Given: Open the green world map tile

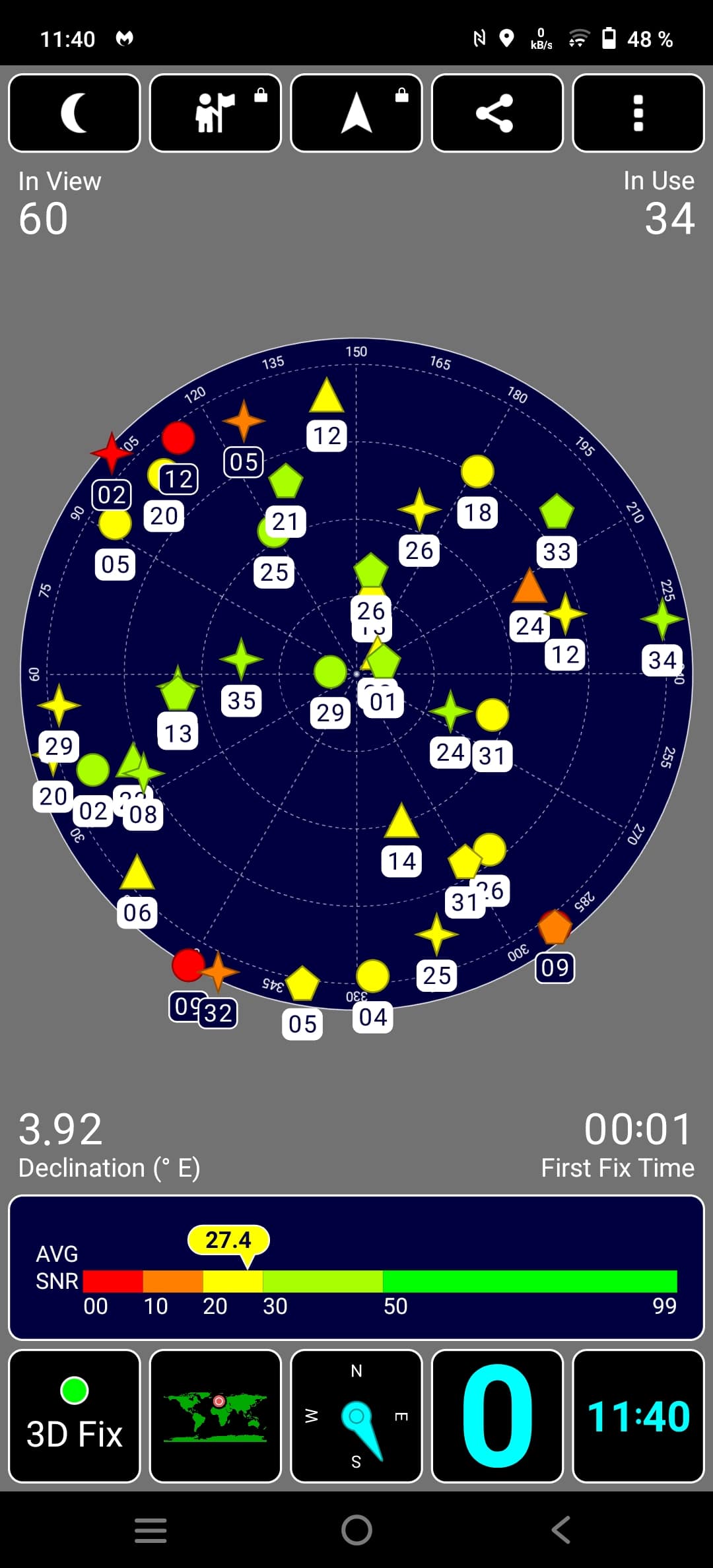Looking at the screenshot, I should pyautogui.click(x=215, y=1416).
